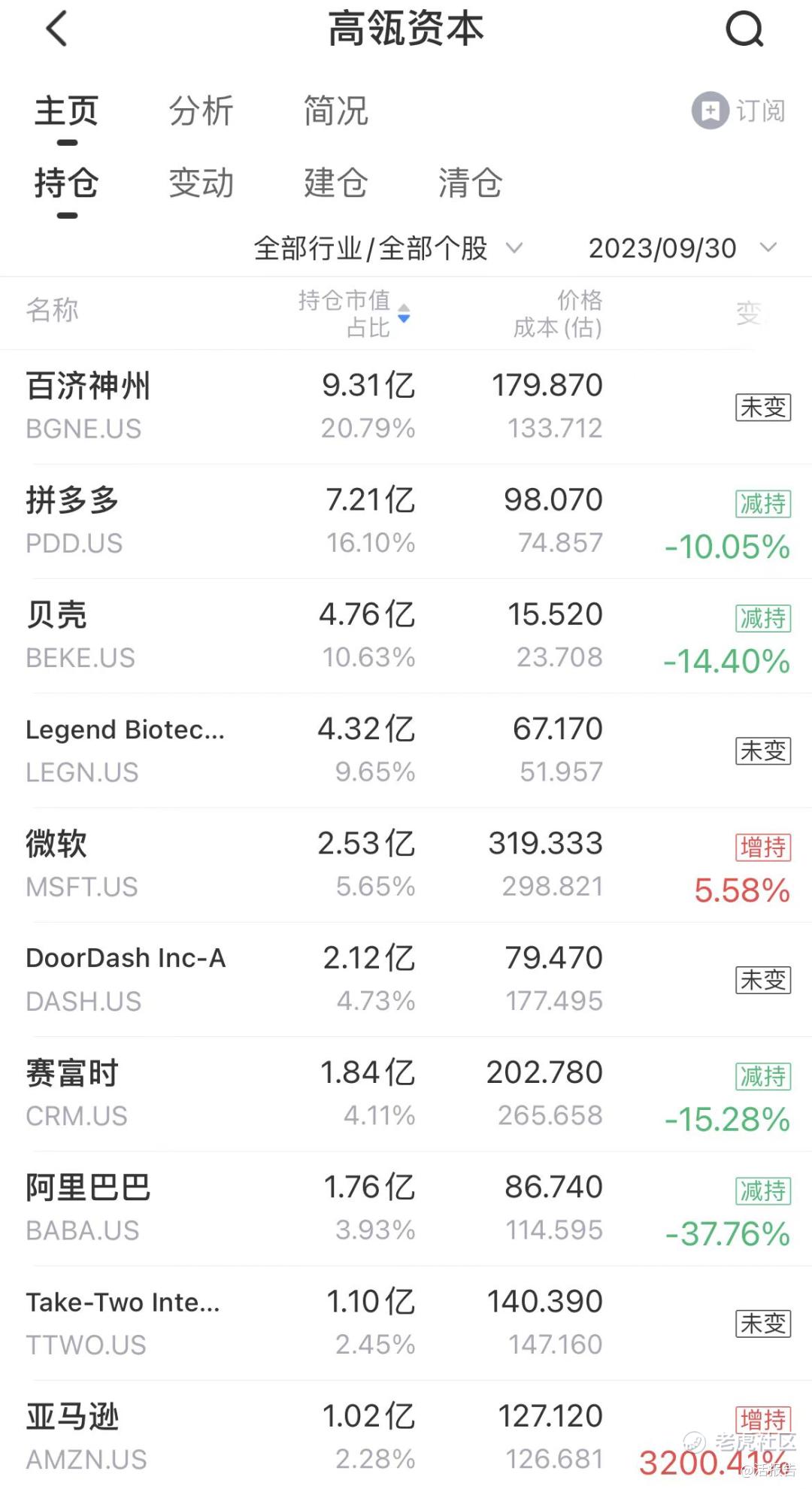Open the DoorDash Inc-A row
812x1489 pixels.
pos(406,979)
